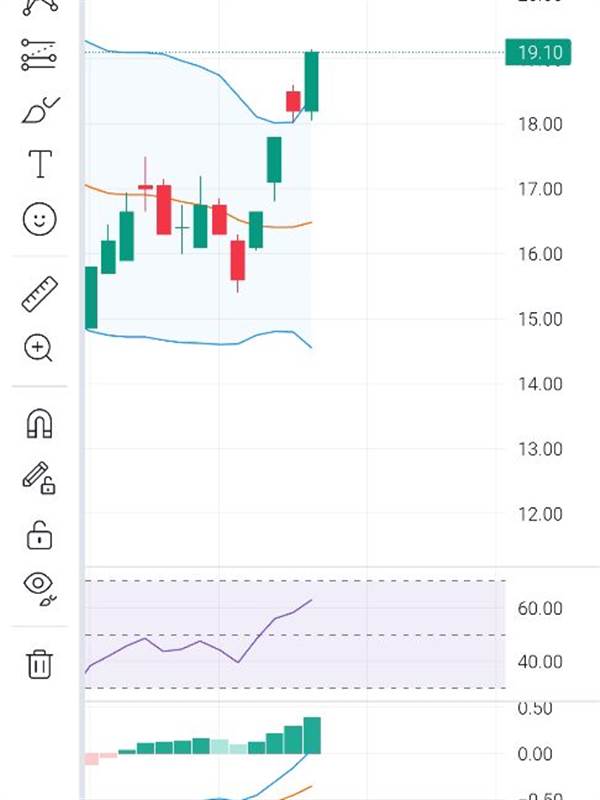Screen dimensions: 600x800
Task: Select the text tool
Action: click(40, 164)
